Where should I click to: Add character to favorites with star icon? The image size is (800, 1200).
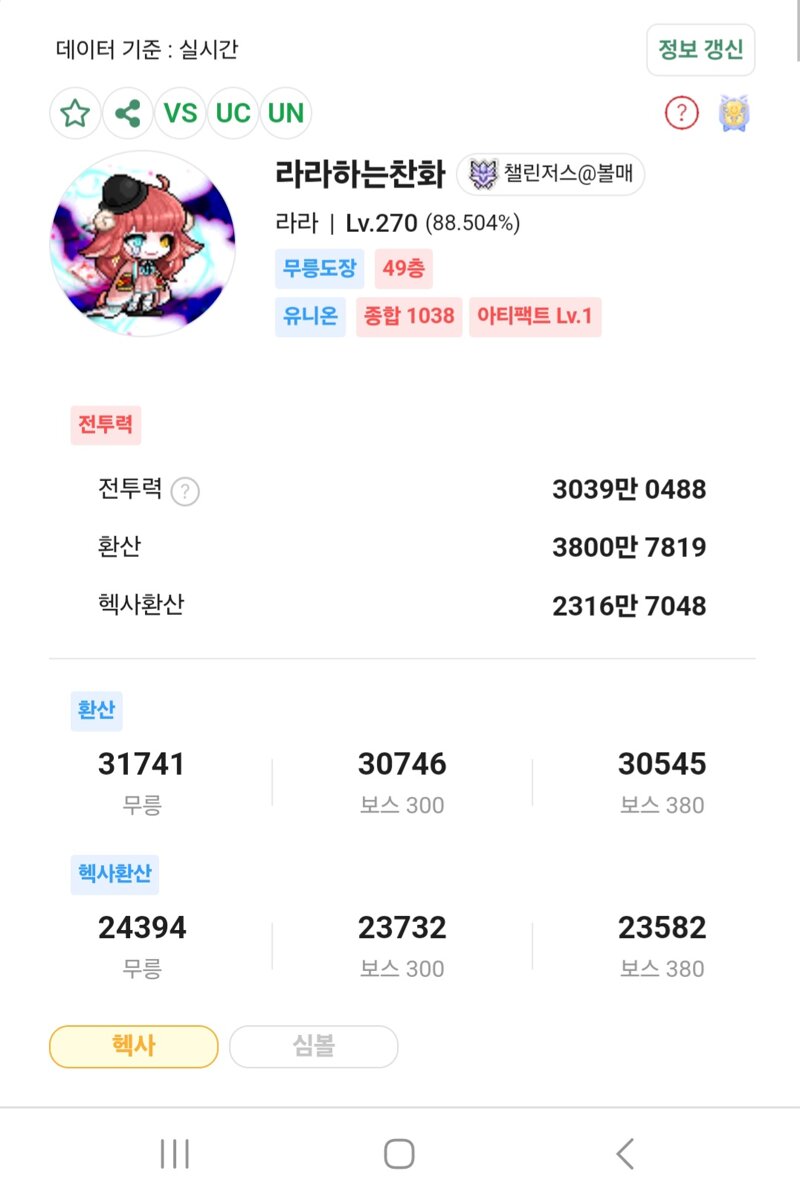[75, 113]
